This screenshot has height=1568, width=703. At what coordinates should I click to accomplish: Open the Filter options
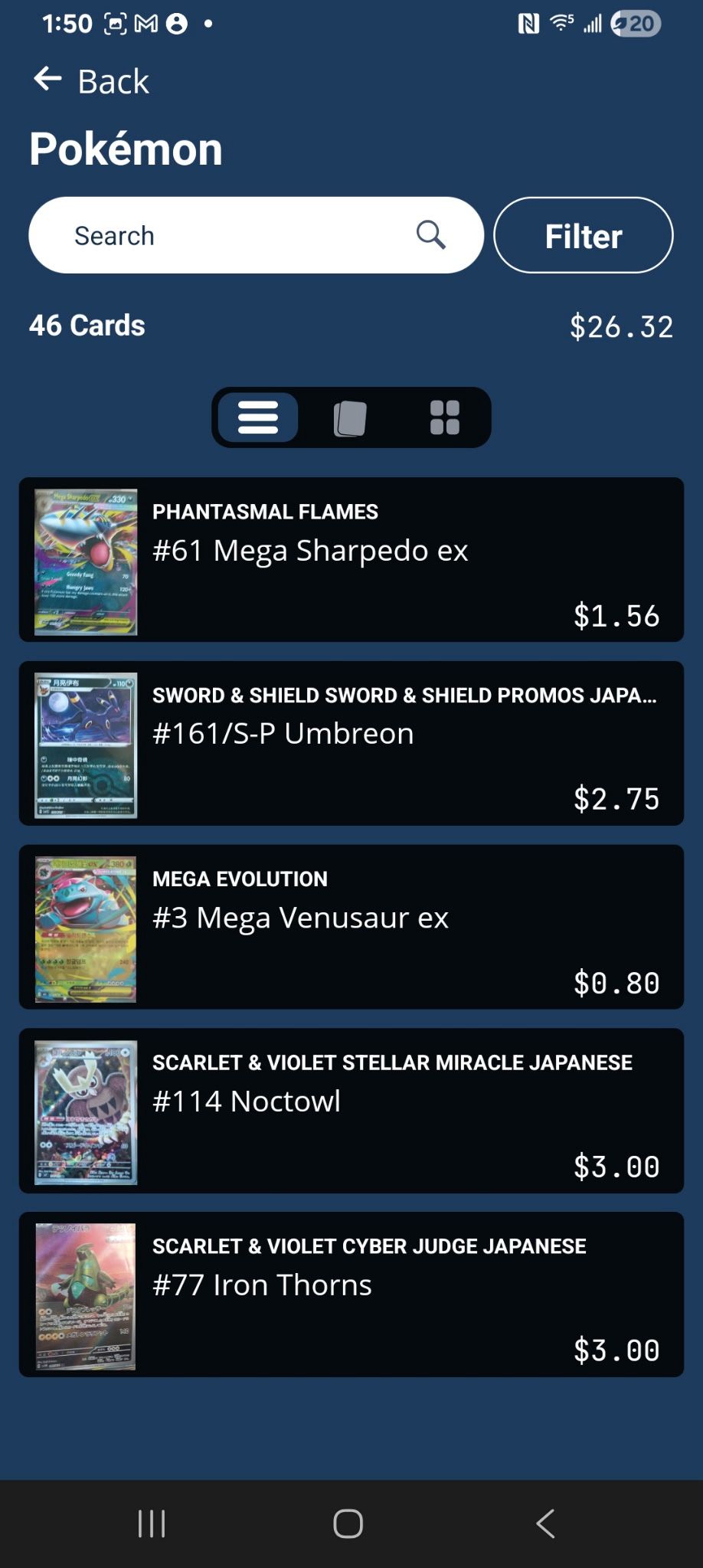coord(583,235)
